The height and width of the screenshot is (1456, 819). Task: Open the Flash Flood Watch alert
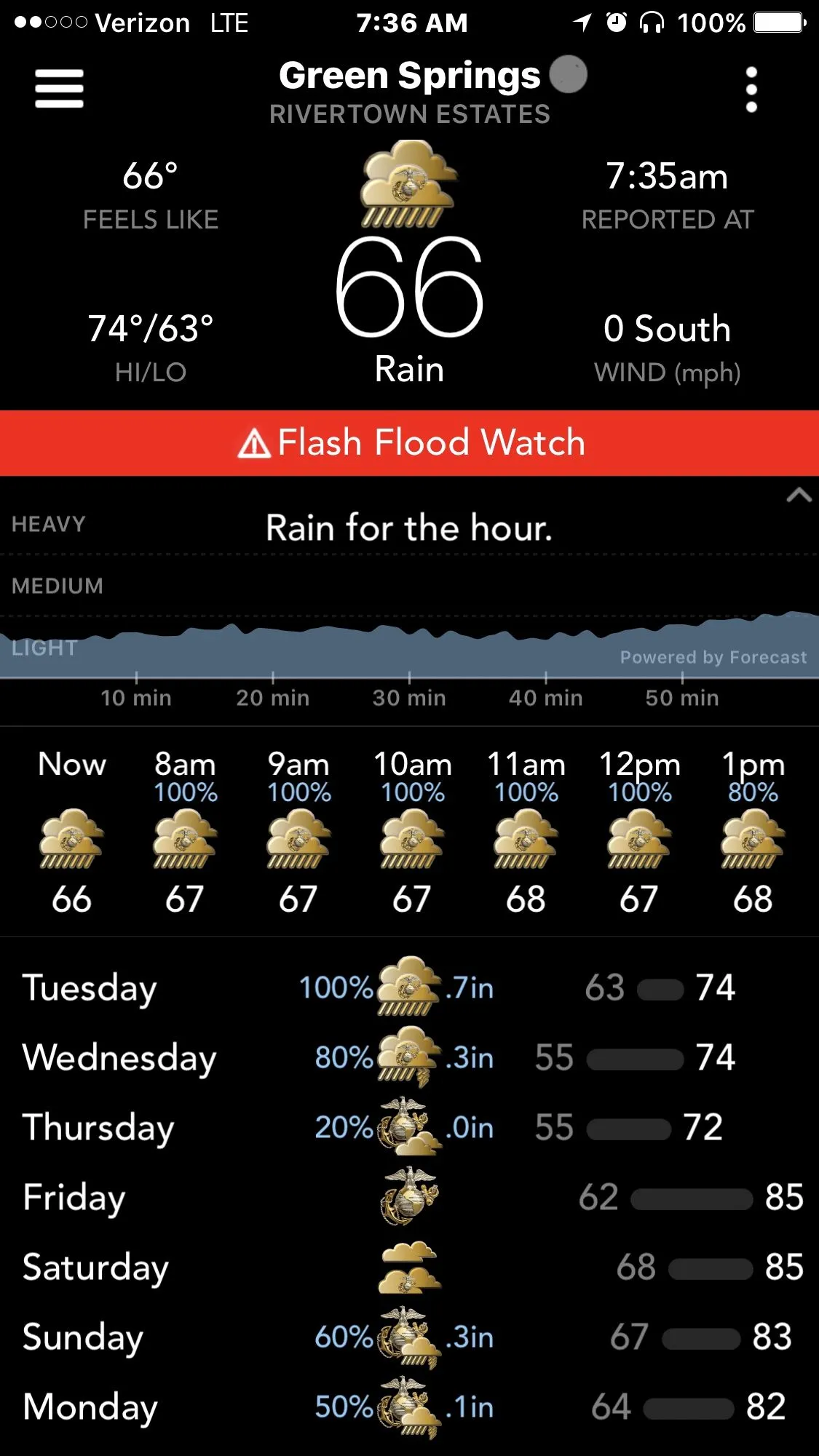[410, 443]
